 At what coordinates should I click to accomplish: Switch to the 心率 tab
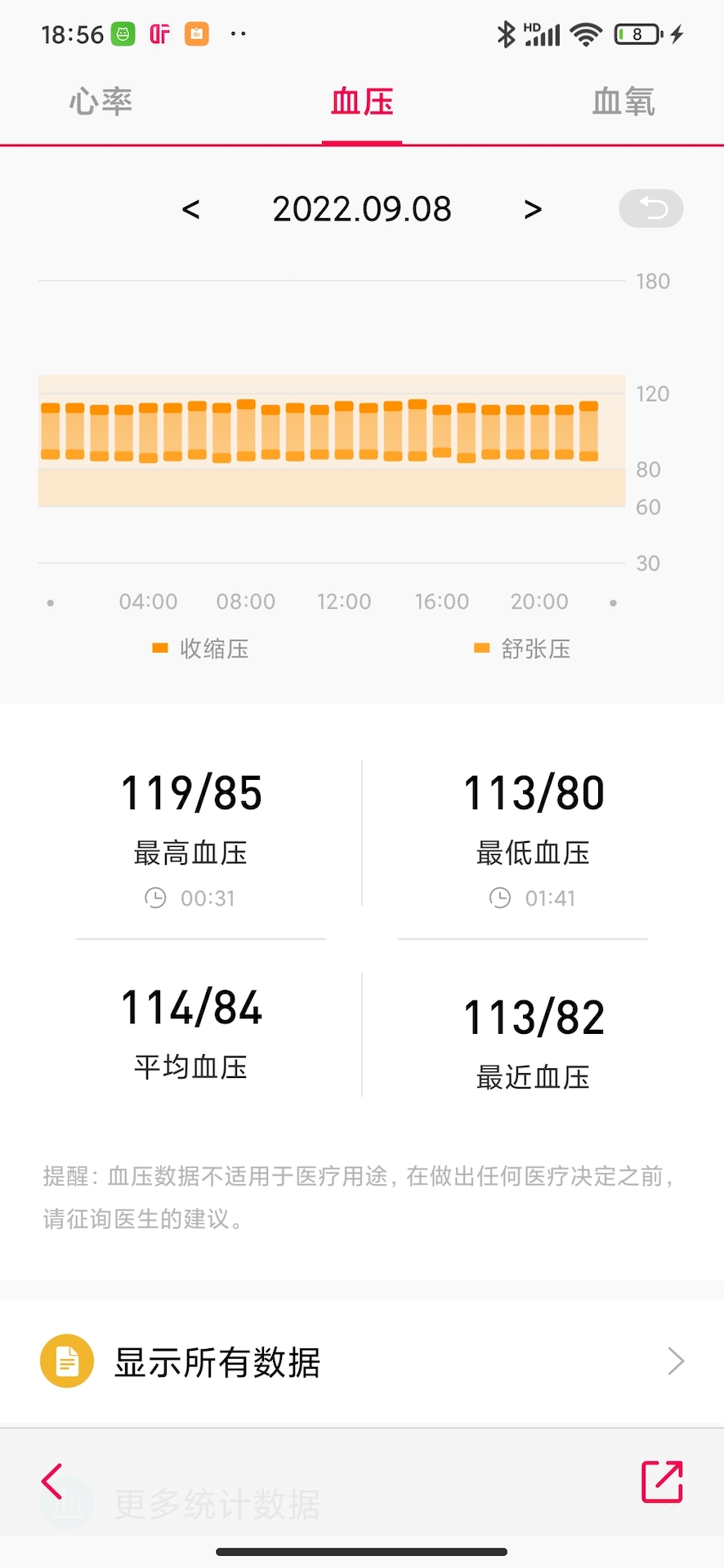(x=101, y=101)
